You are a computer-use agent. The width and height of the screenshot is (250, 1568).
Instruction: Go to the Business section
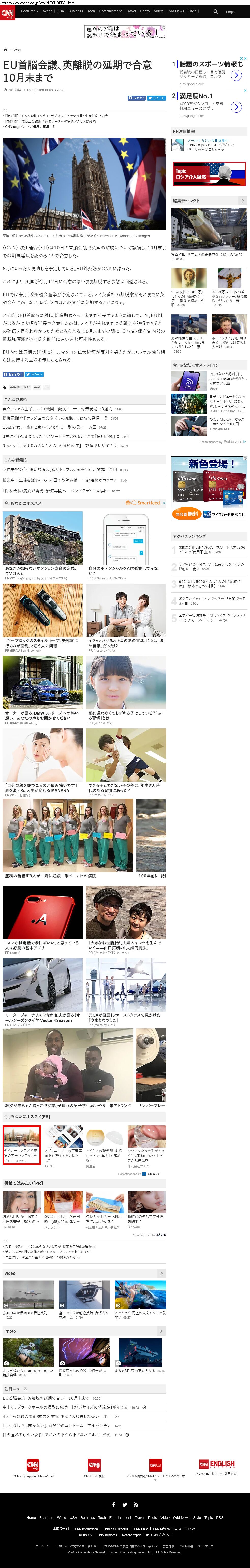click(x=76, y=11)
